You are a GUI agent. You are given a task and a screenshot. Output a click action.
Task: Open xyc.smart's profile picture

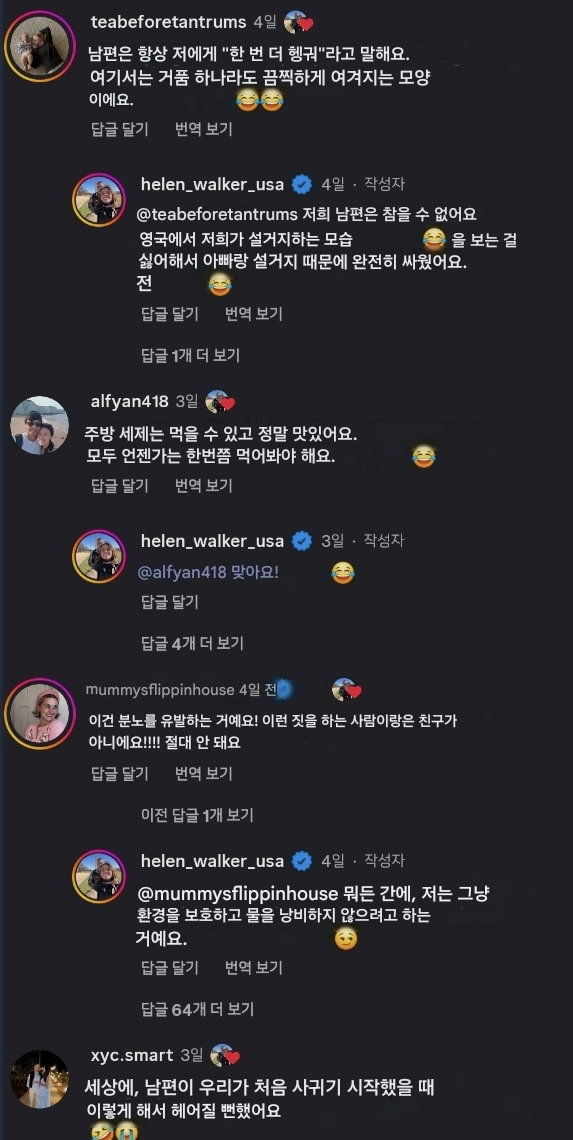coord(40,1079)
